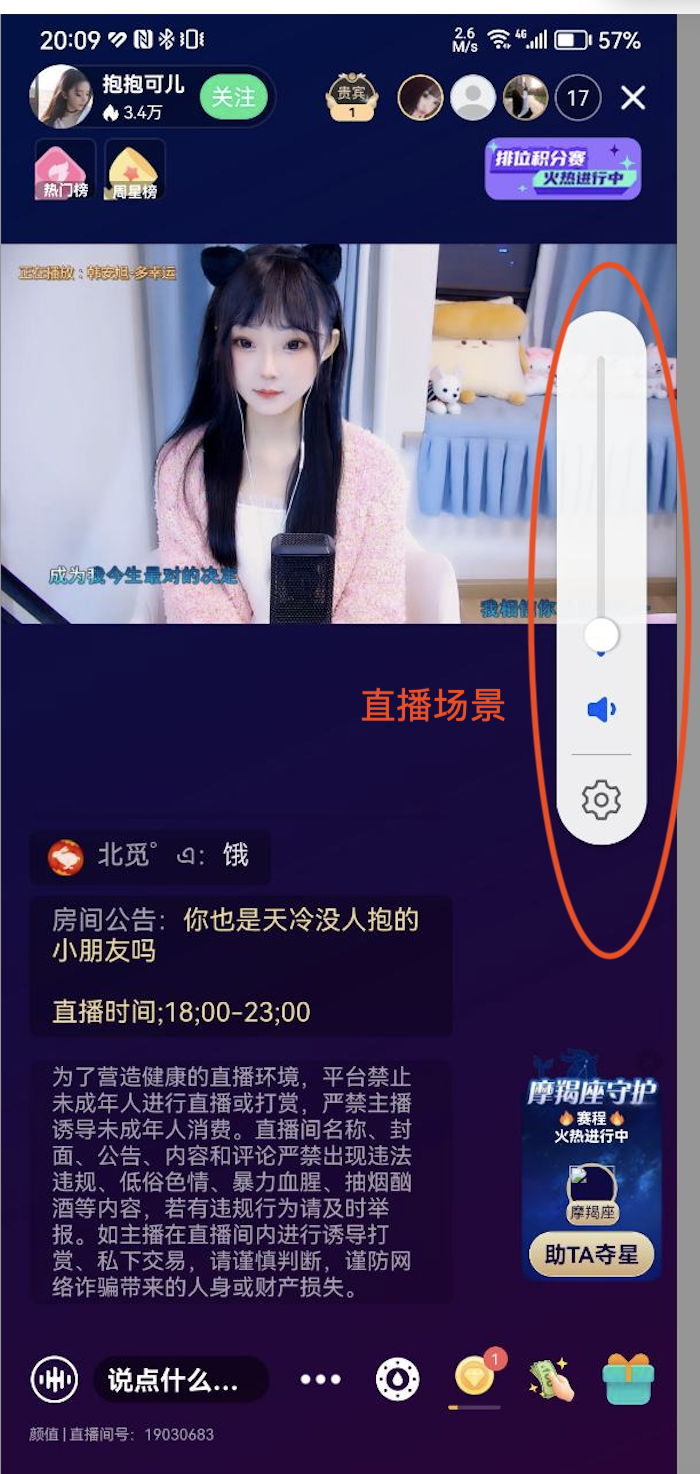
Task: View 北觅's profile from chat
Action: pos(66,856)
